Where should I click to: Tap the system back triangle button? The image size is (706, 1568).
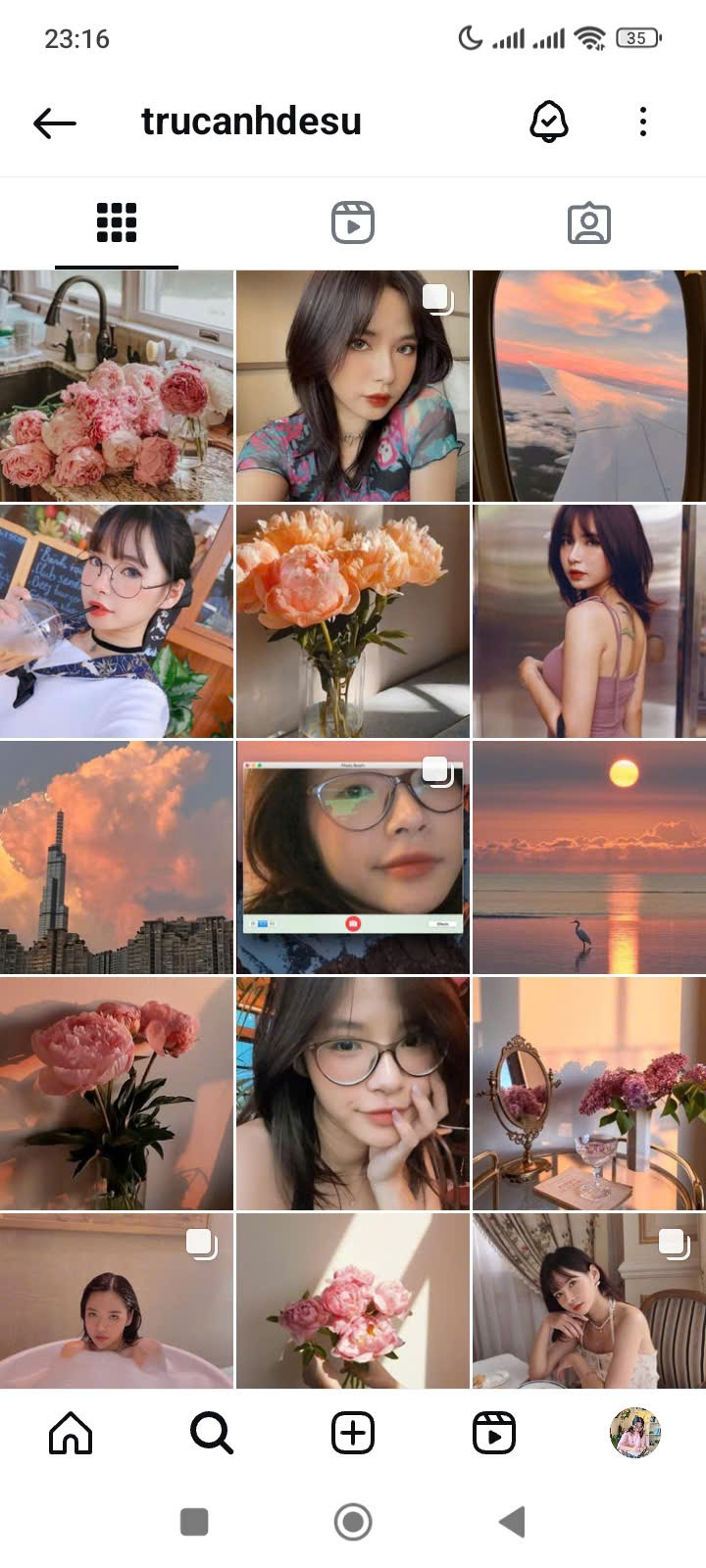click(512, 1522)
